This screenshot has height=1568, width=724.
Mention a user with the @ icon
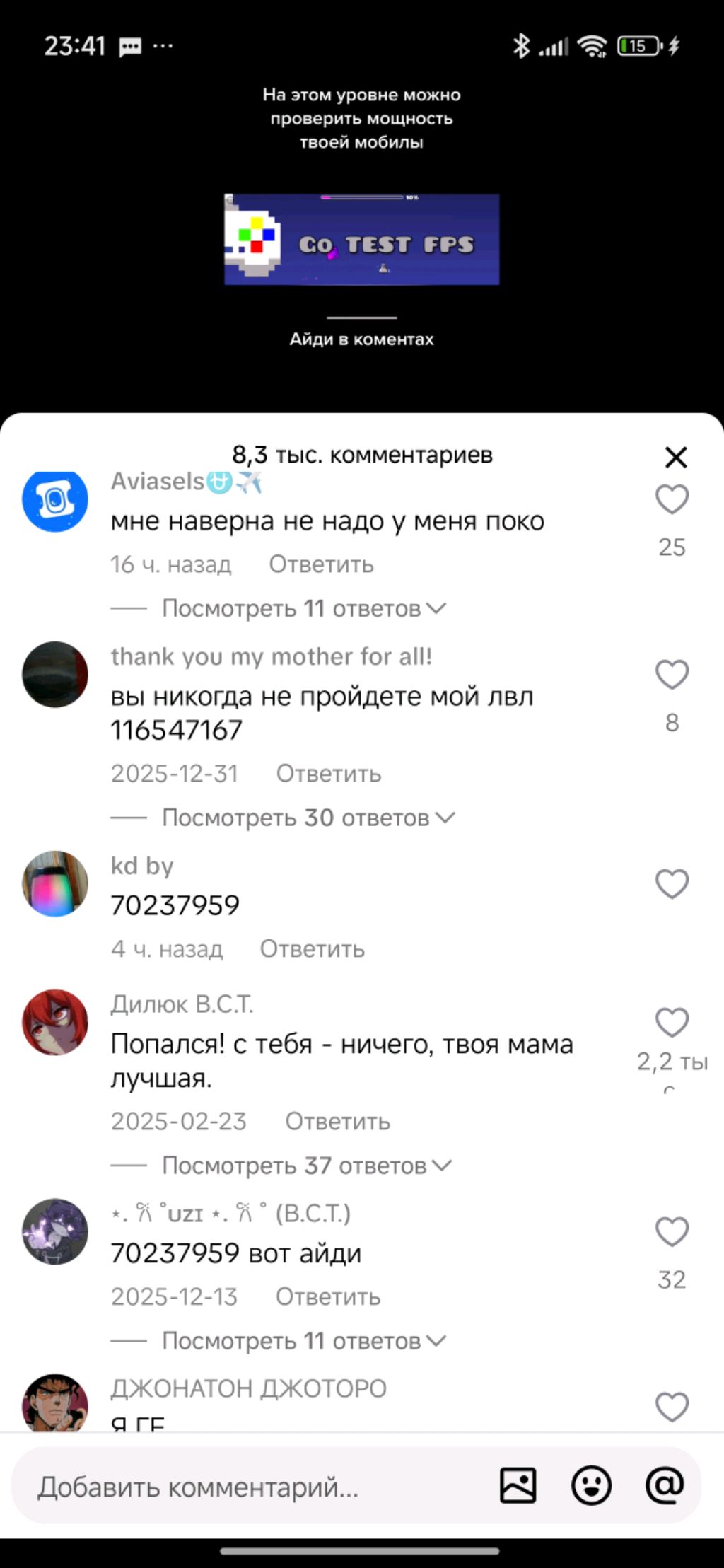[665, 1485]
